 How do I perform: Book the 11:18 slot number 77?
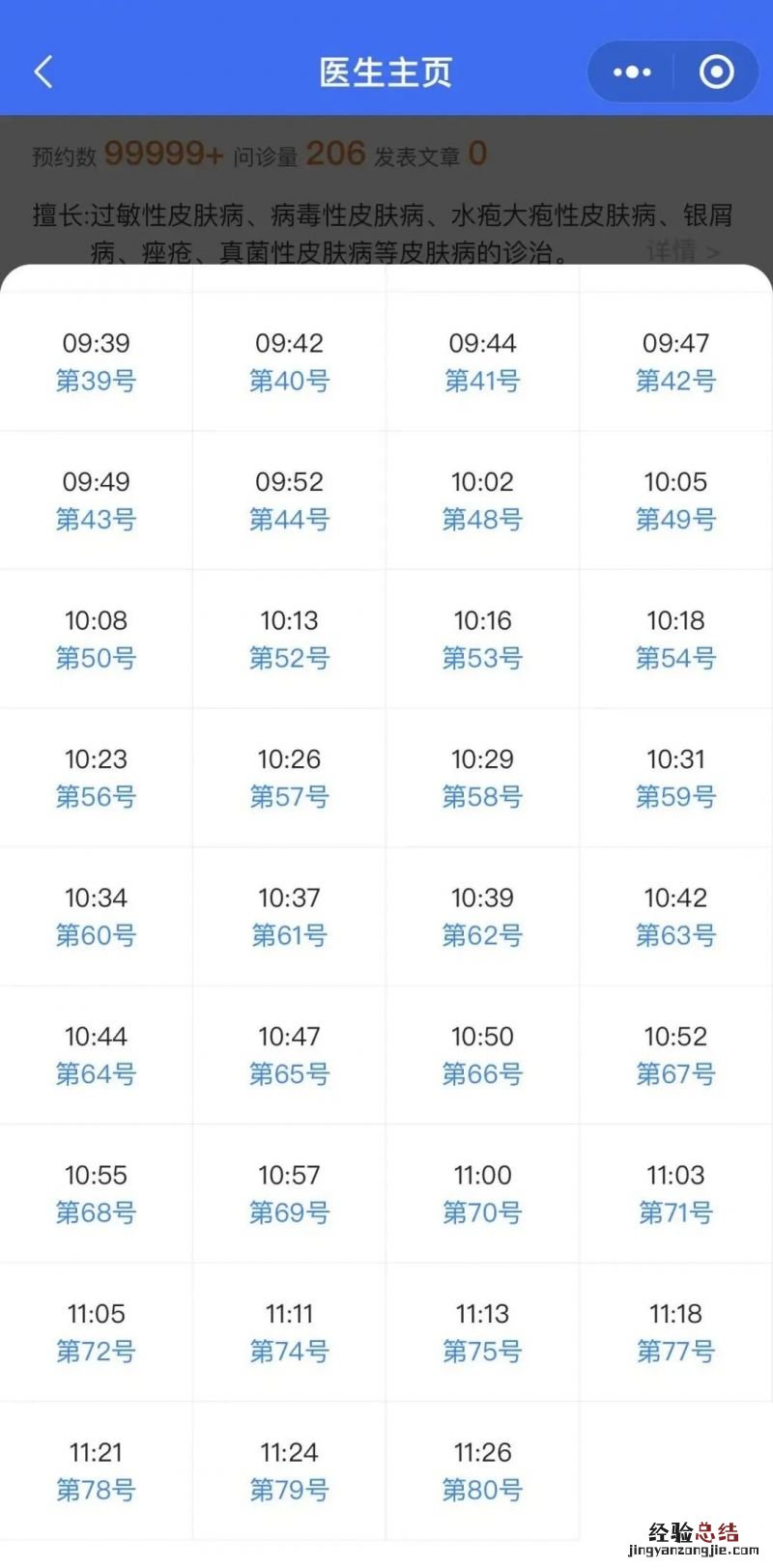coord(675,1332)
